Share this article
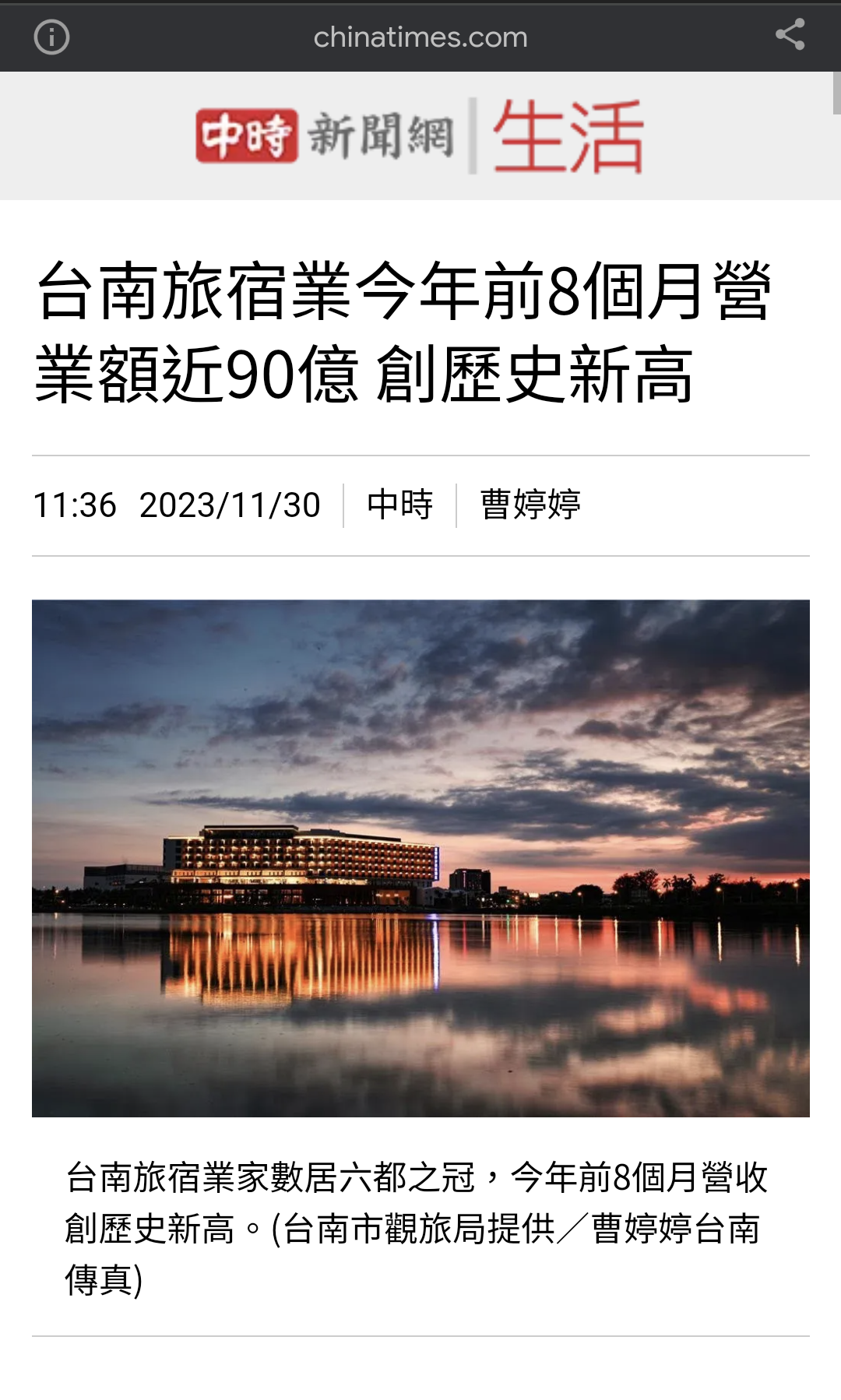 pos(790,35)
